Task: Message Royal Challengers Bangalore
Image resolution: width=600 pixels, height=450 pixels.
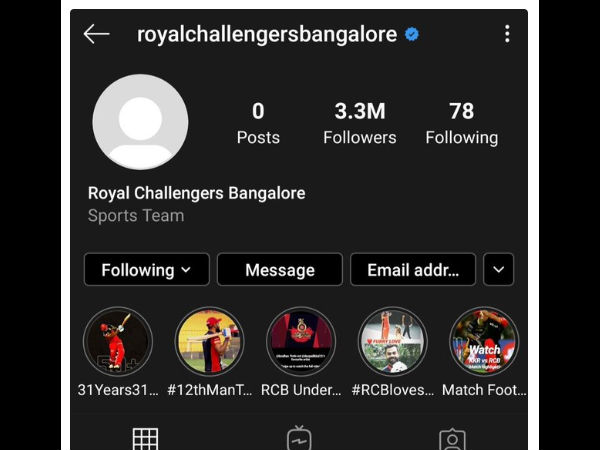Action: point(280,269)
